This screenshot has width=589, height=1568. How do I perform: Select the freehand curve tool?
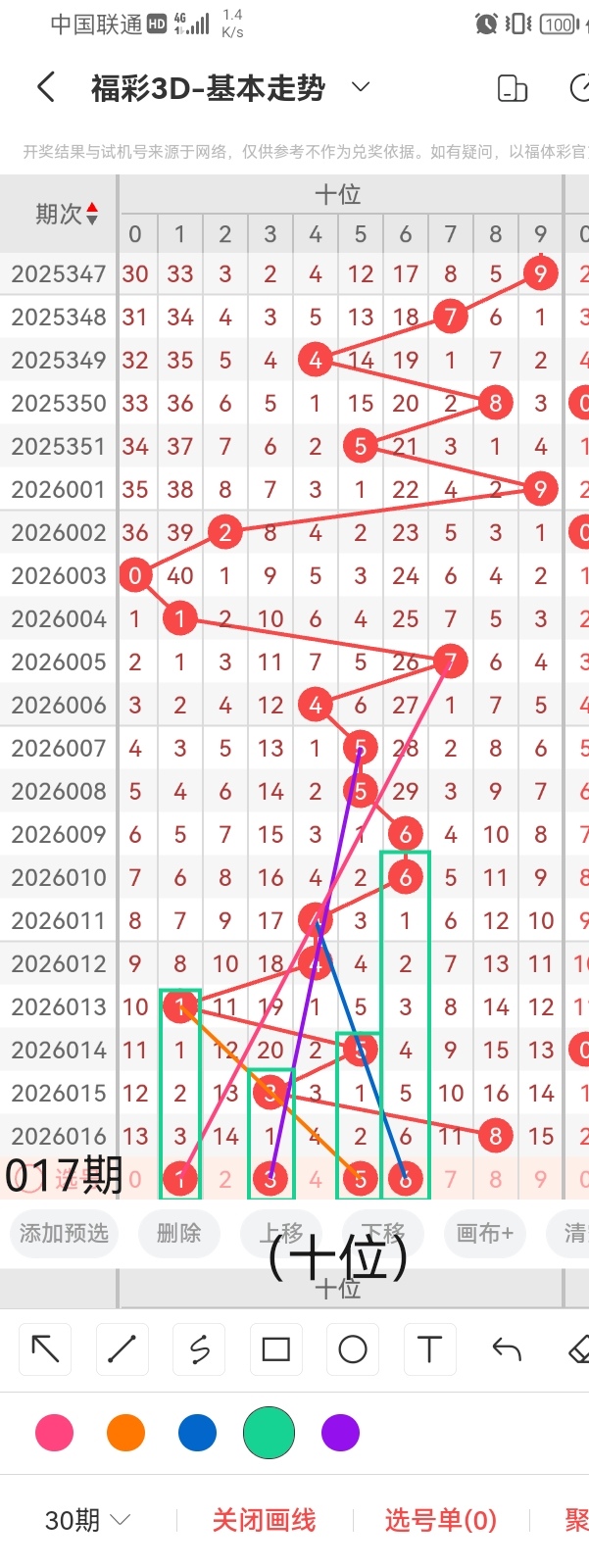[x=199, y=1349]
